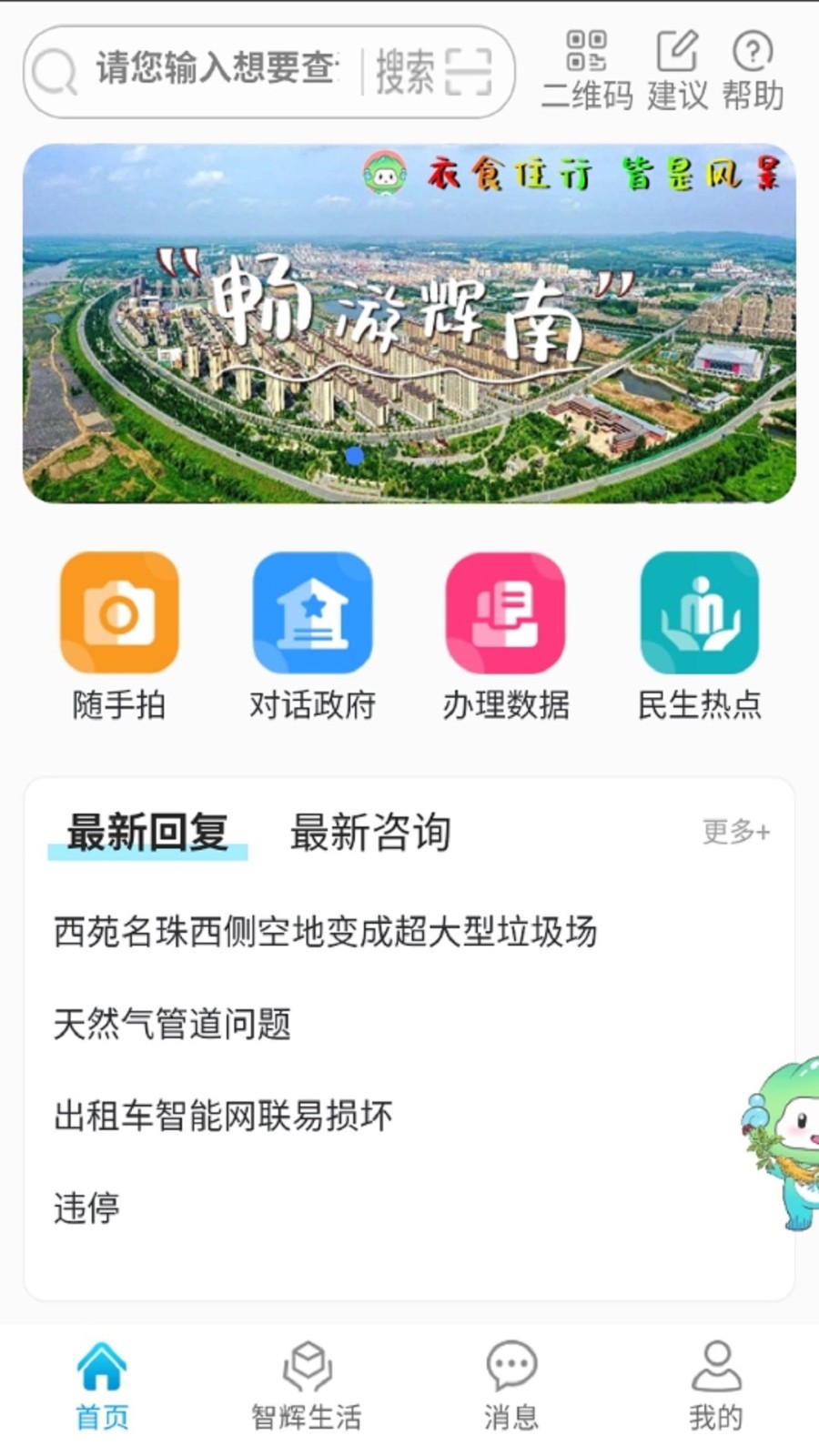Open the 智辉生活 life services tab

pyautogui.click(x=308, y=1388)
